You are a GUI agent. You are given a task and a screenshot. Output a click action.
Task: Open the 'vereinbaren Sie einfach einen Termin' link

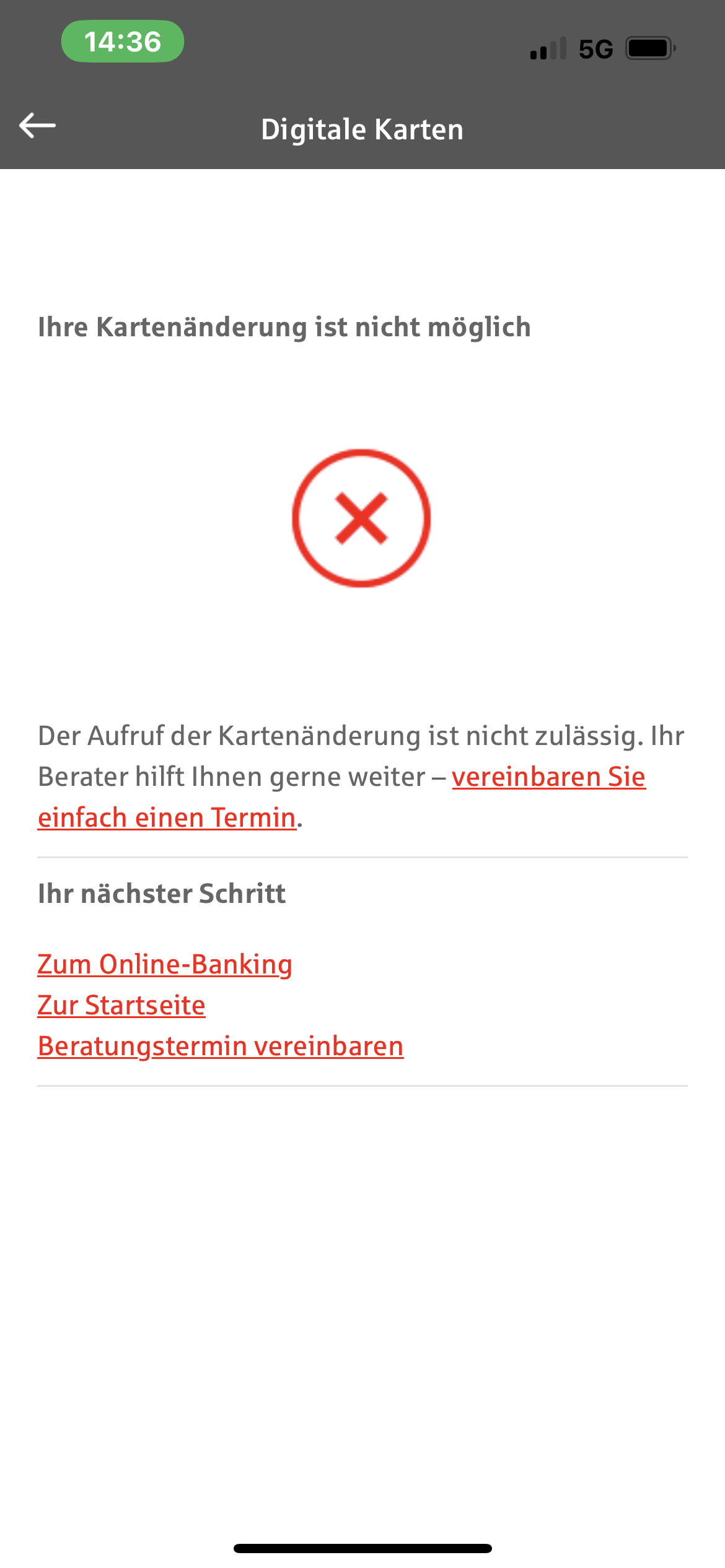click(548, 777)
